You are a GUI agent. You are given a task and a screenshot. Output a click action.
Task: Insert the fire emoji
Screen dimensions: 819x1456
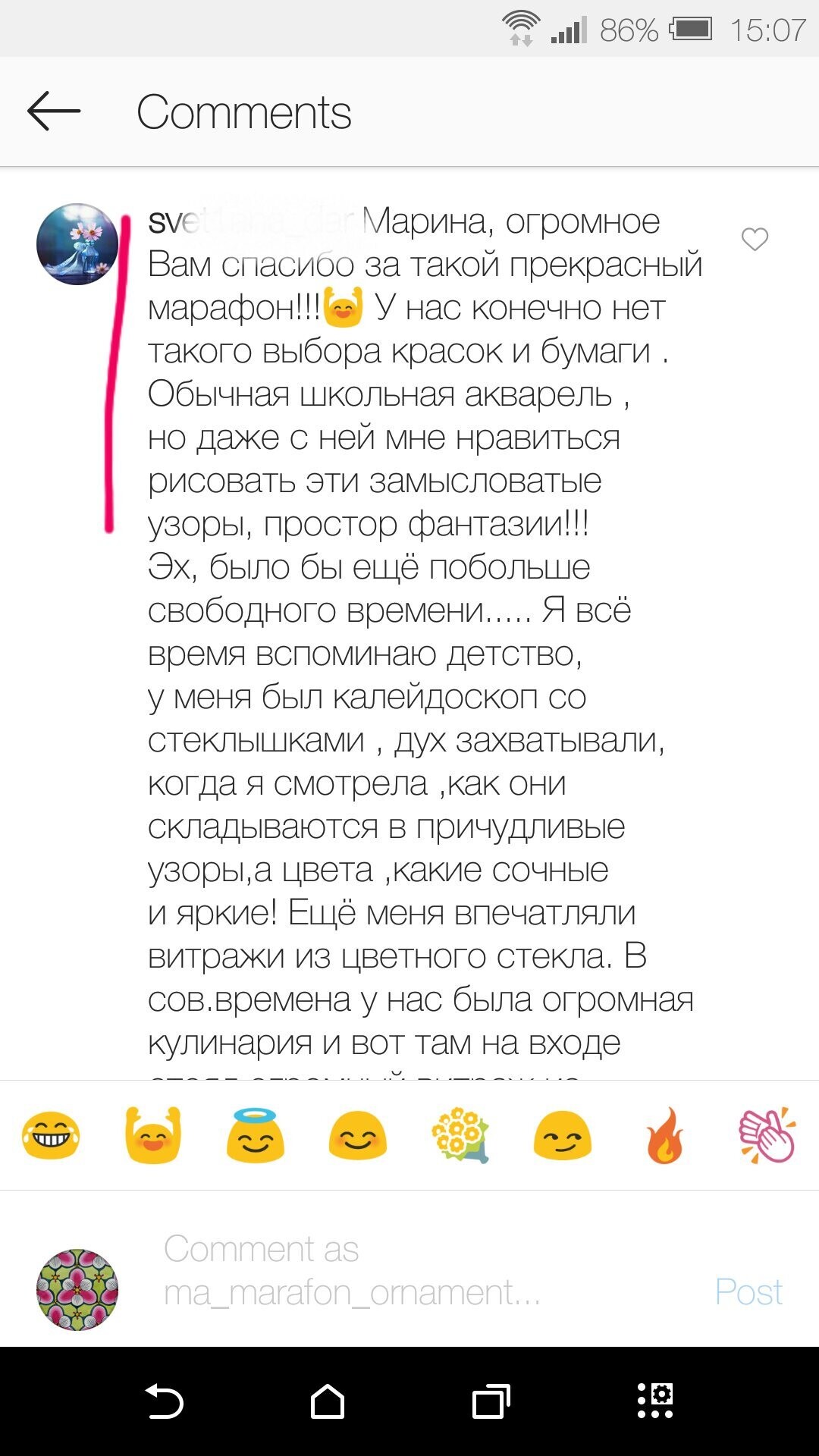[665, 1135]
